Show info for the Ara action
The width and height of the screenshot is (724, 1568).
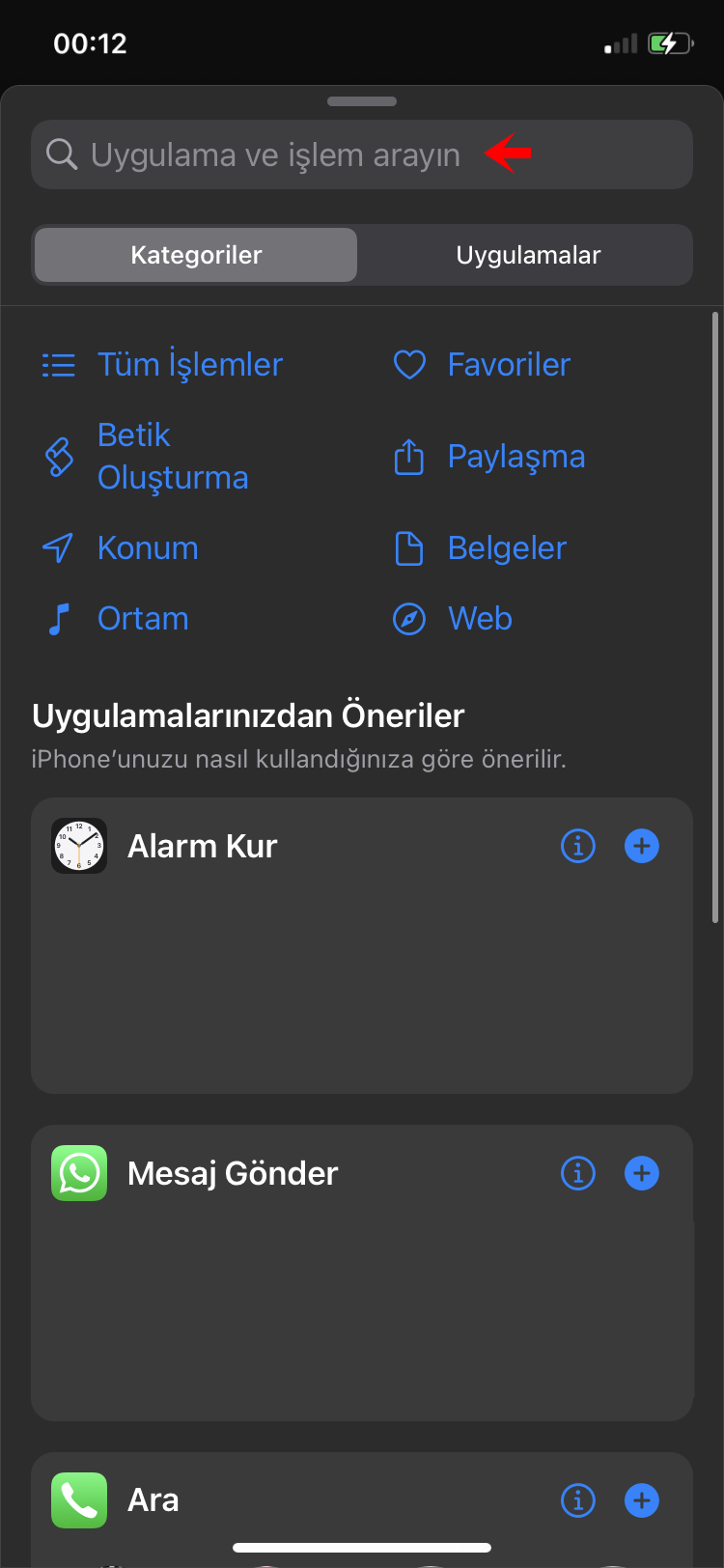click(578, 1500)
